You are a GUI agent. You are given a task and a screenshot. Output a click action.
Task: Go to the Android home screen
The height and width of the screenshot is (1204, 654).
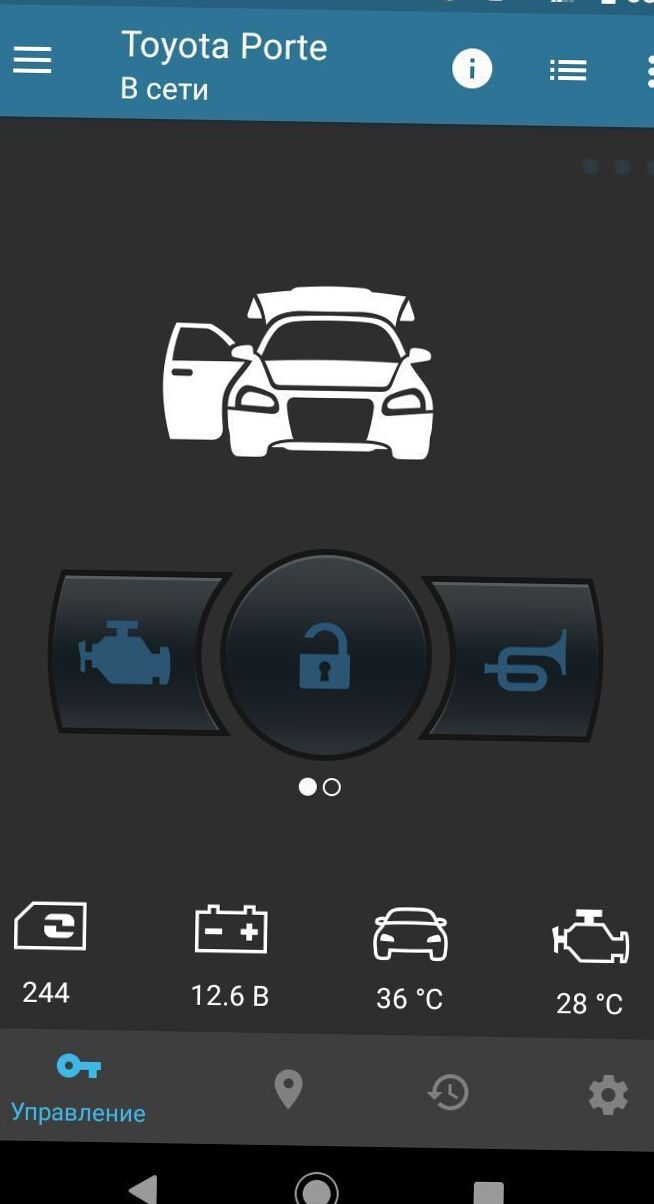(x=318, y=1189)
